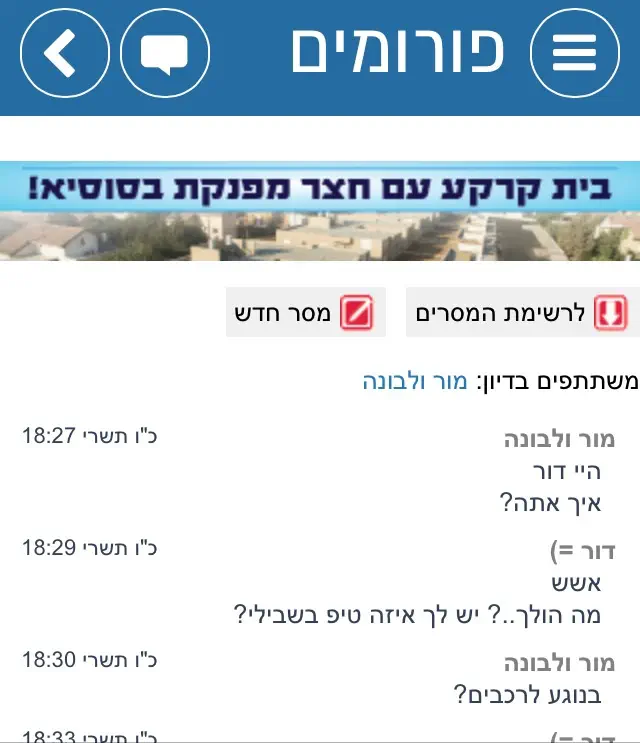The width and height of the screenshot is (640, 743).
Task: Tap the לרשימת המסרים button
Action: (520, 313)
